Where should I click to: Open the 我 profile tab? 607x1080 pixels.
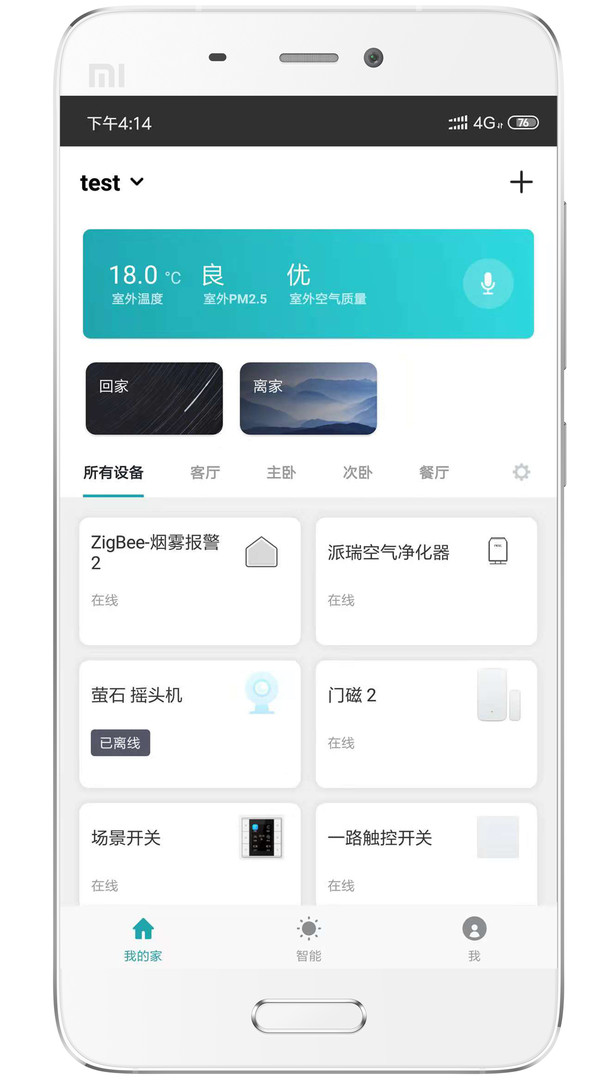coord(474,939)
